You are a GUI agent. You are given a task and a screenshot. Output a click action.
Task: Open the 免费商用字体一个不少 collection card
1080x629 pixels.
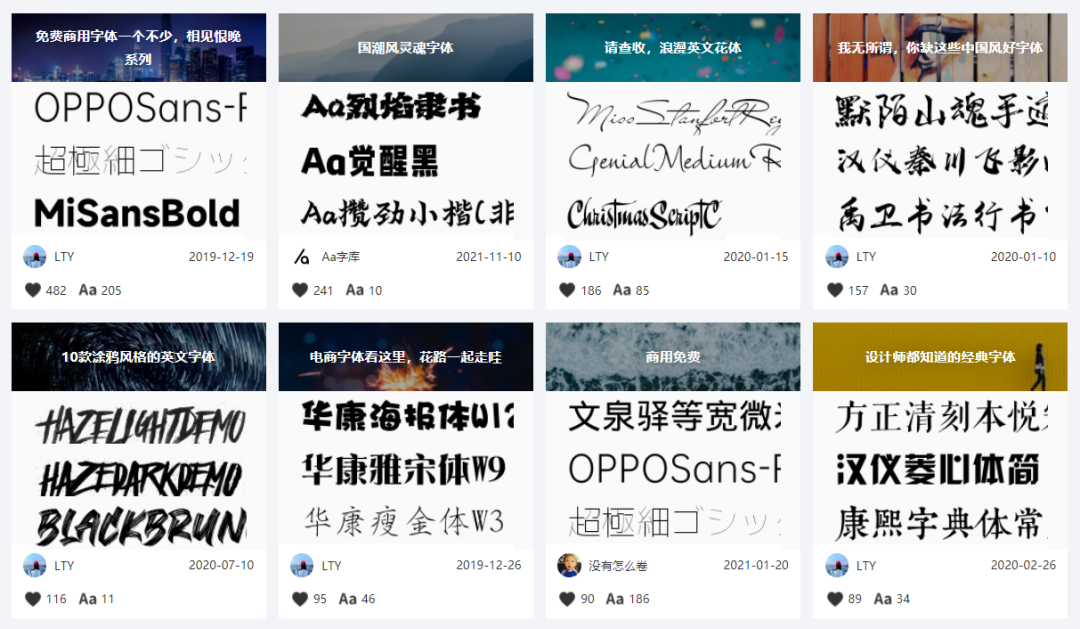pyautogui.click(x=138, y=47)
